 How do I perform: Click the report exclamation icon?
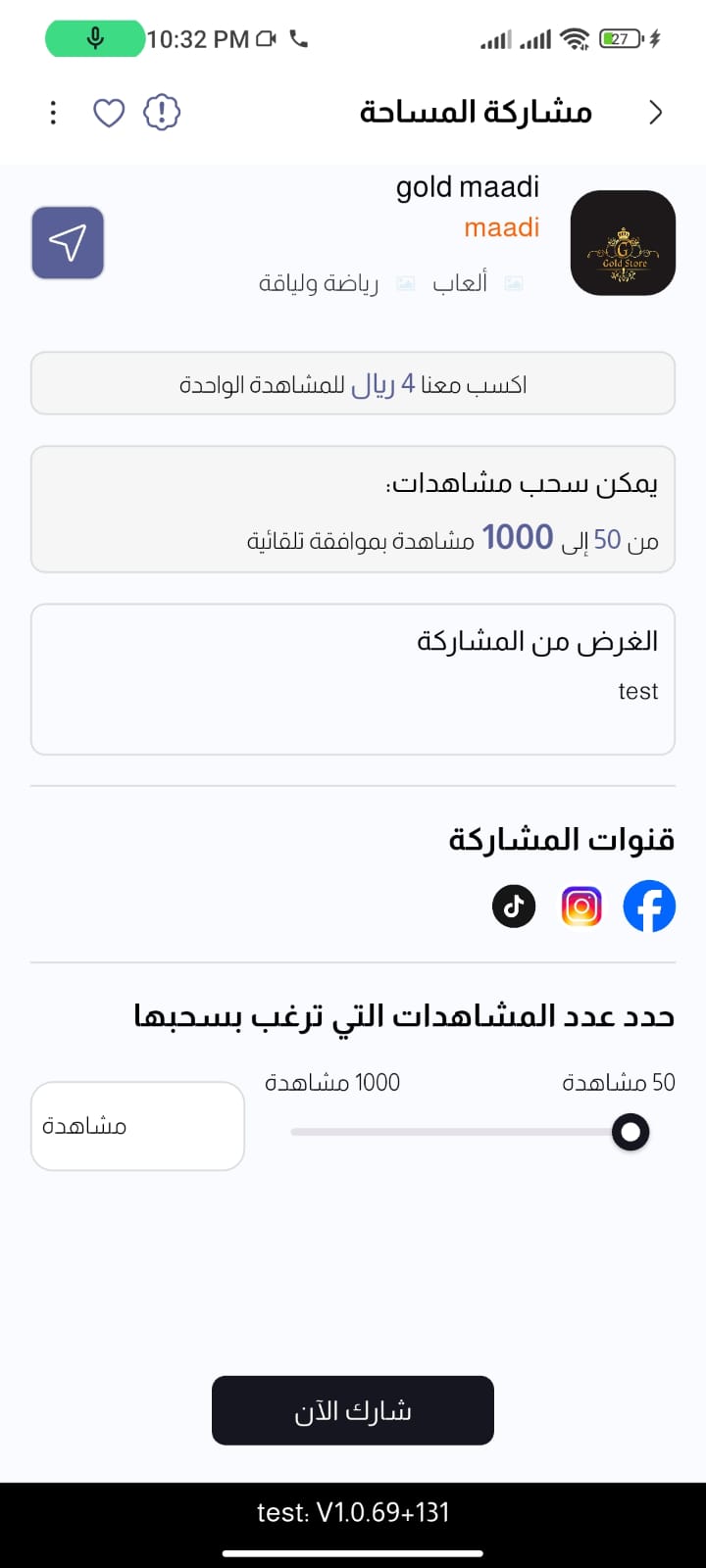(160, 112)
